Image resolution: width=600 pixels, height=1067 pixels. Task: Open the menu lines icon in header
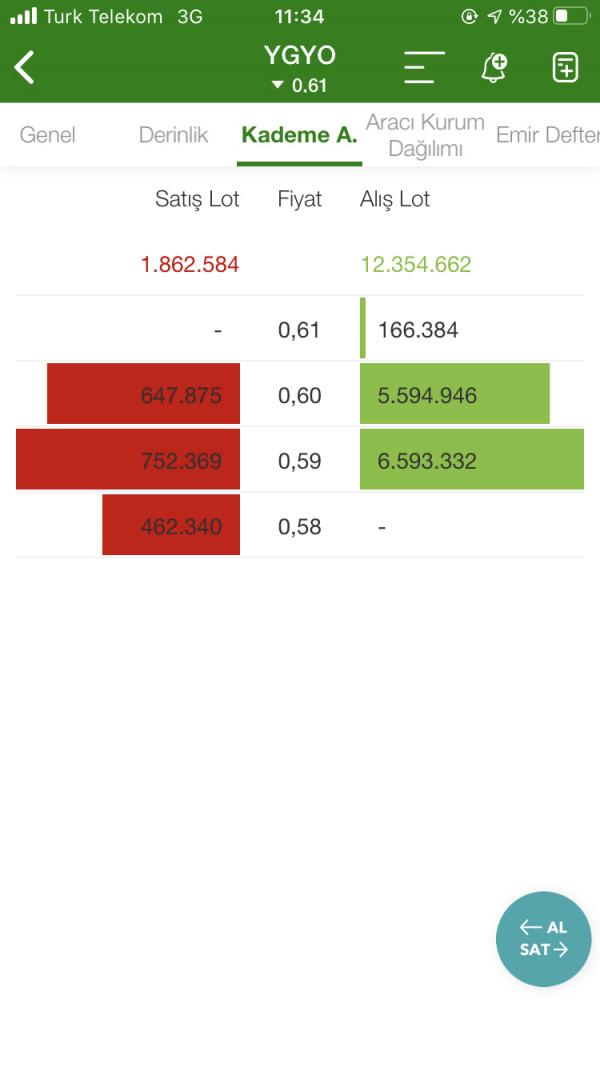pyautogui.click(x=424, y=67)
